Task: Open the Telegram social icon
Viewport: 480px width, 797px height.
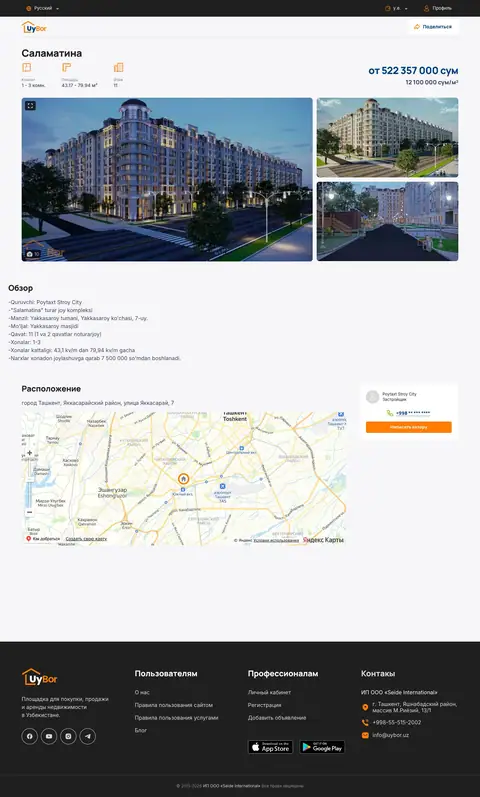Action: pos(87,736)
